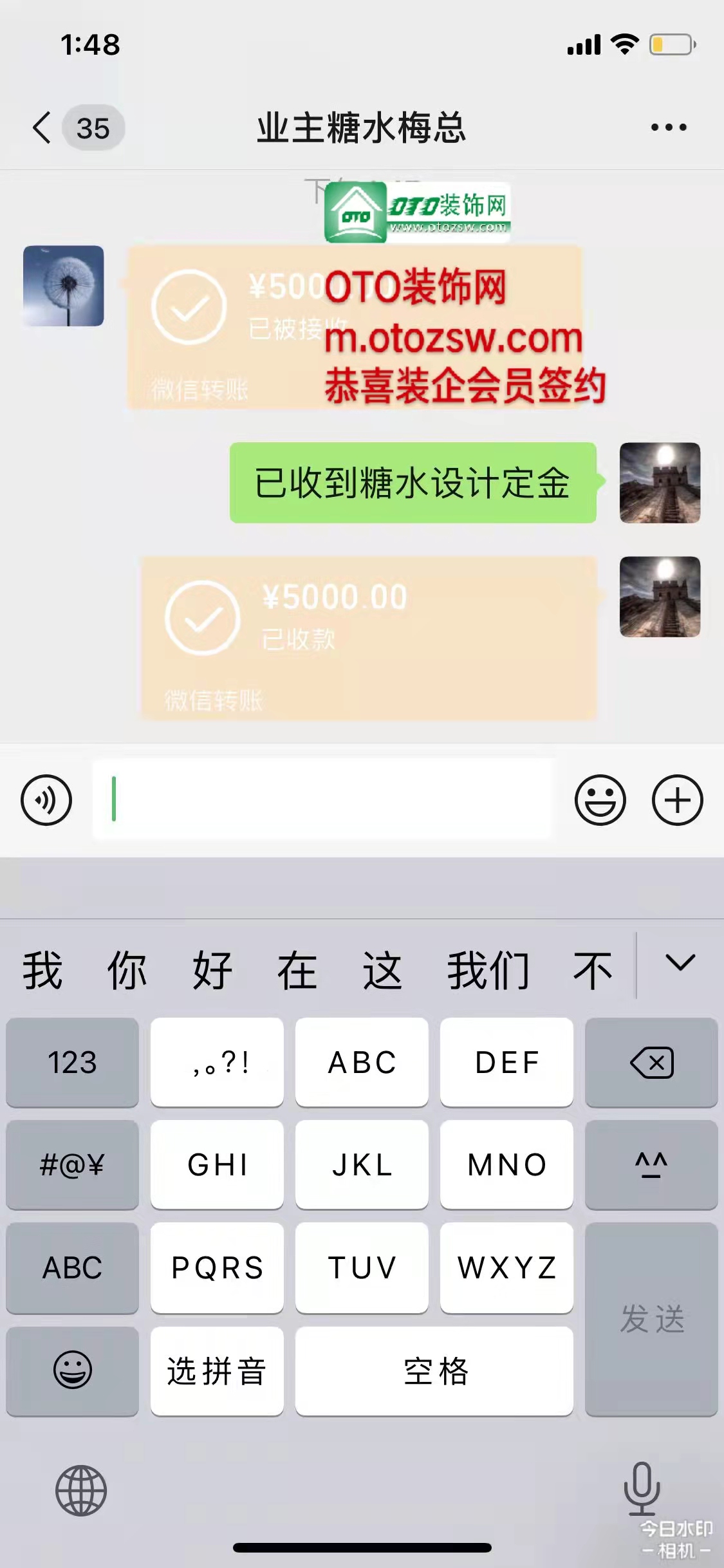Viewport: 724px width, 1568px height.
Task: Tap 选拼音 key on keyboard
Action: click(217, 1371)
